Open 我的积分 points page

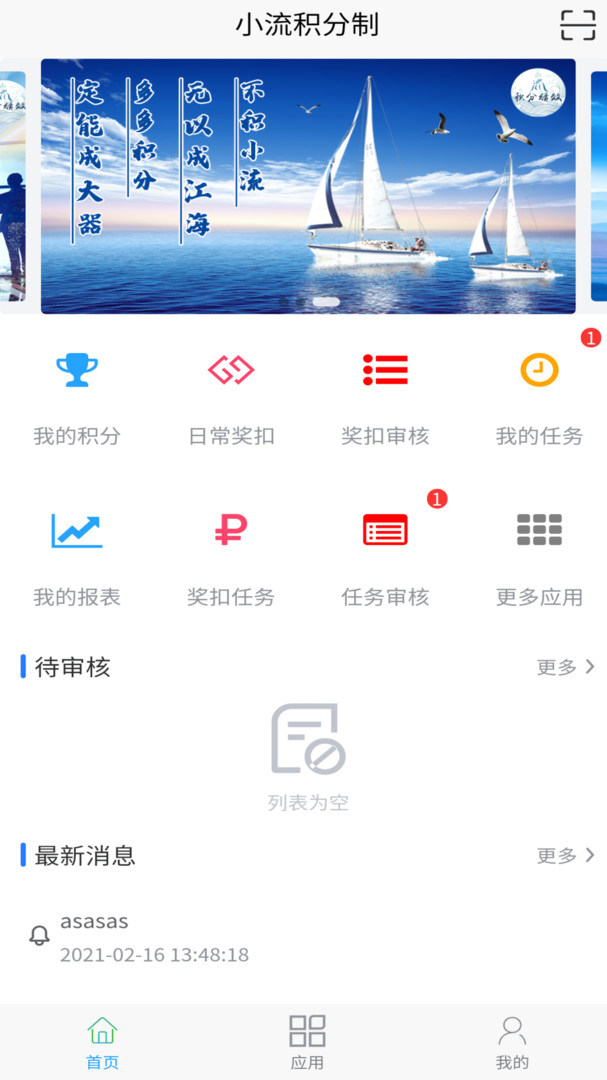pos(77,395)
